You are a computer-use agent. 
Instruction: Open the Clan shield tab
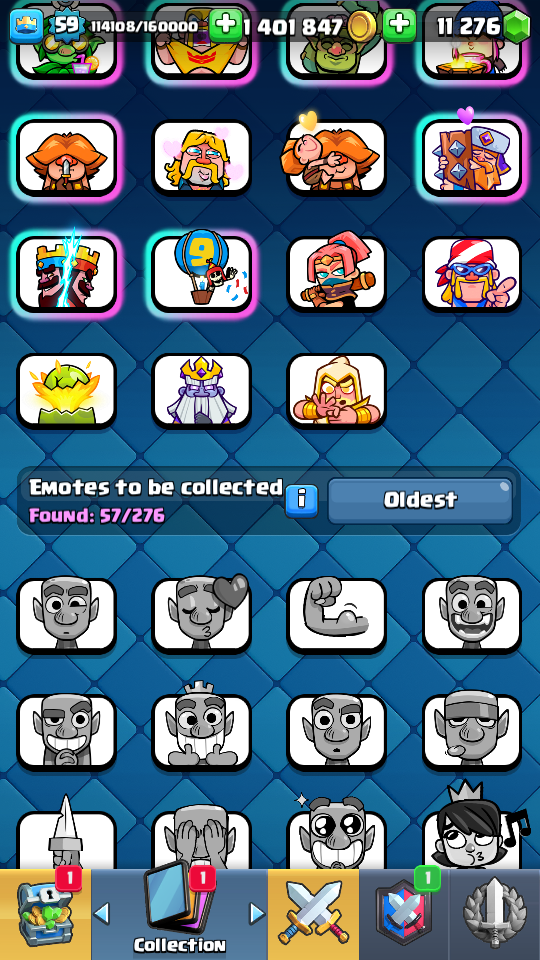pos(404,914)
